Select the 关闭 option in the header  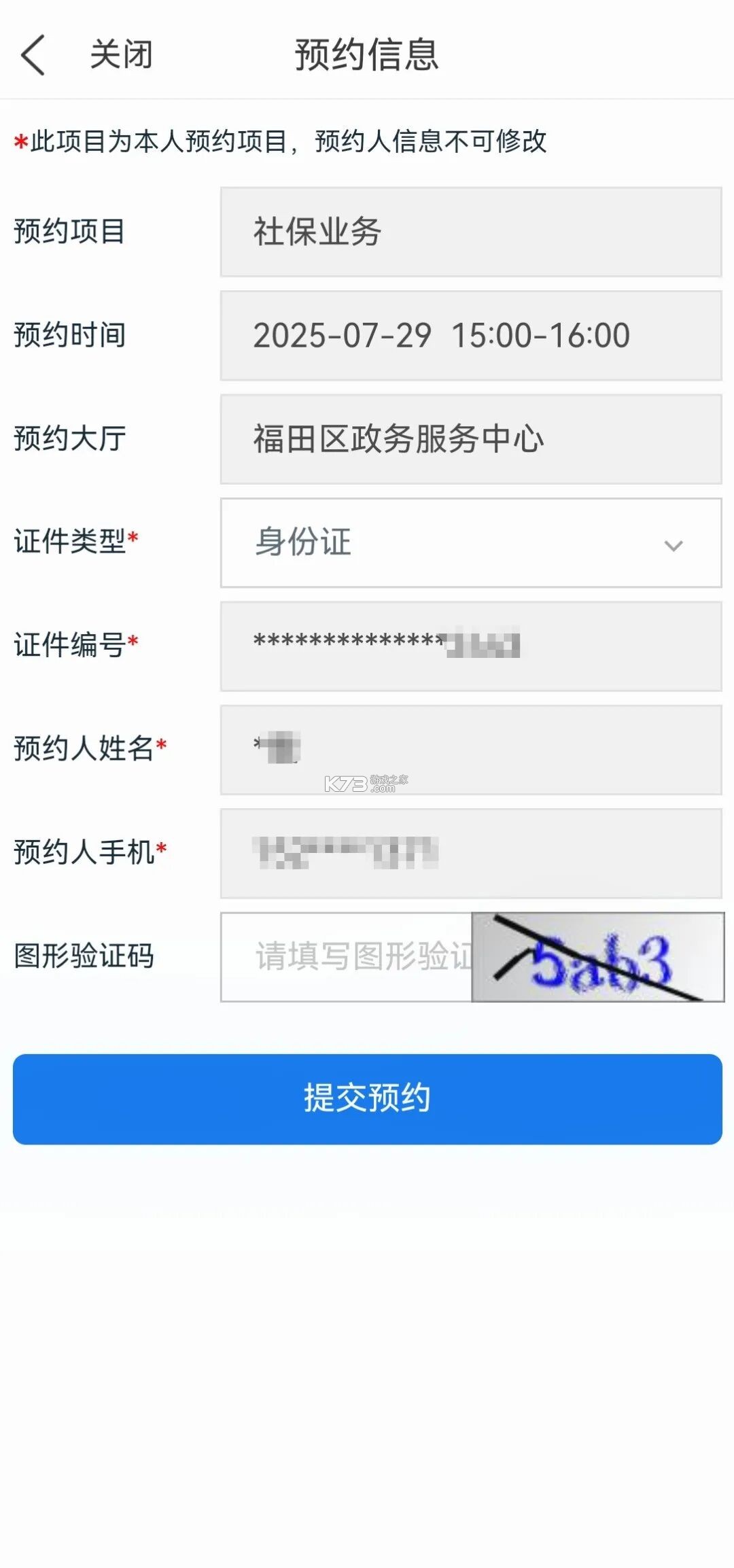[x=121, y=53]
